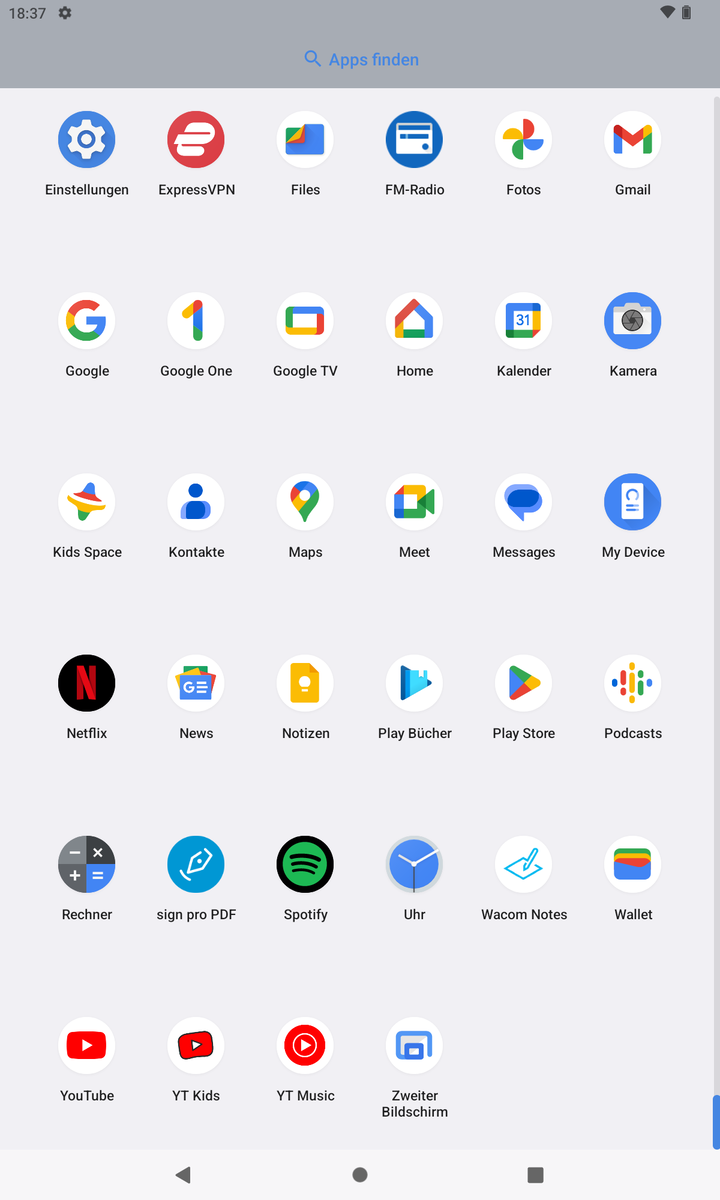The height and width of the screenshot is (1200, 720).
Task: Open Gmail
Action: tap(633, 140)
